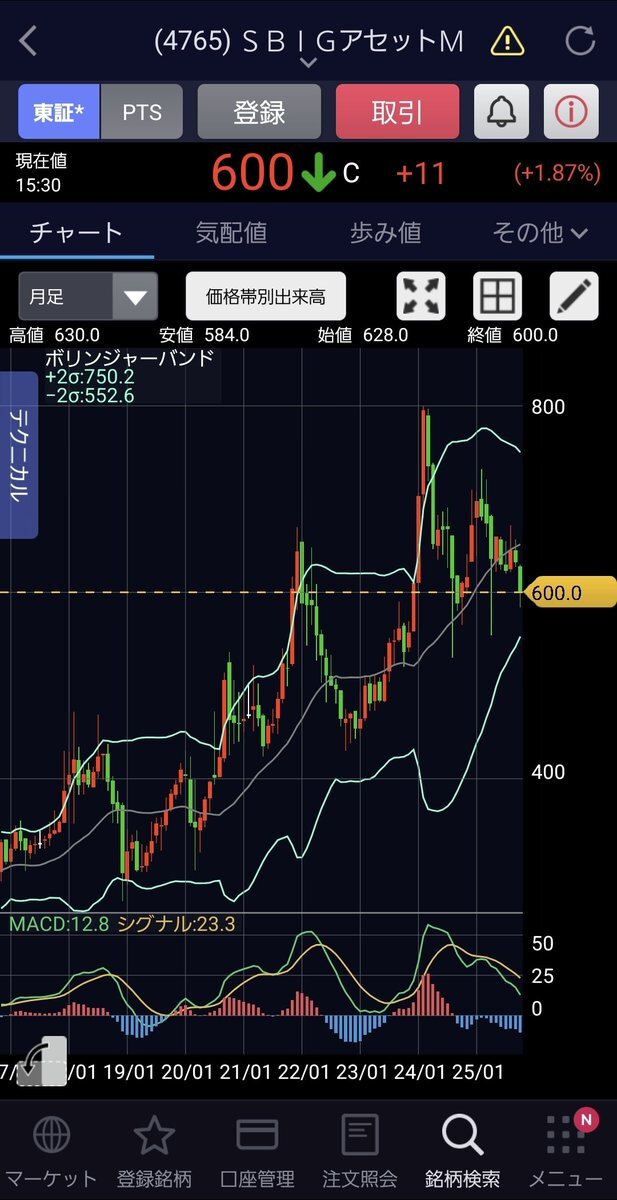The height and width of the screenshot is (1200, 617).
Task: Refresh the stock data
Action: (580, 41)
